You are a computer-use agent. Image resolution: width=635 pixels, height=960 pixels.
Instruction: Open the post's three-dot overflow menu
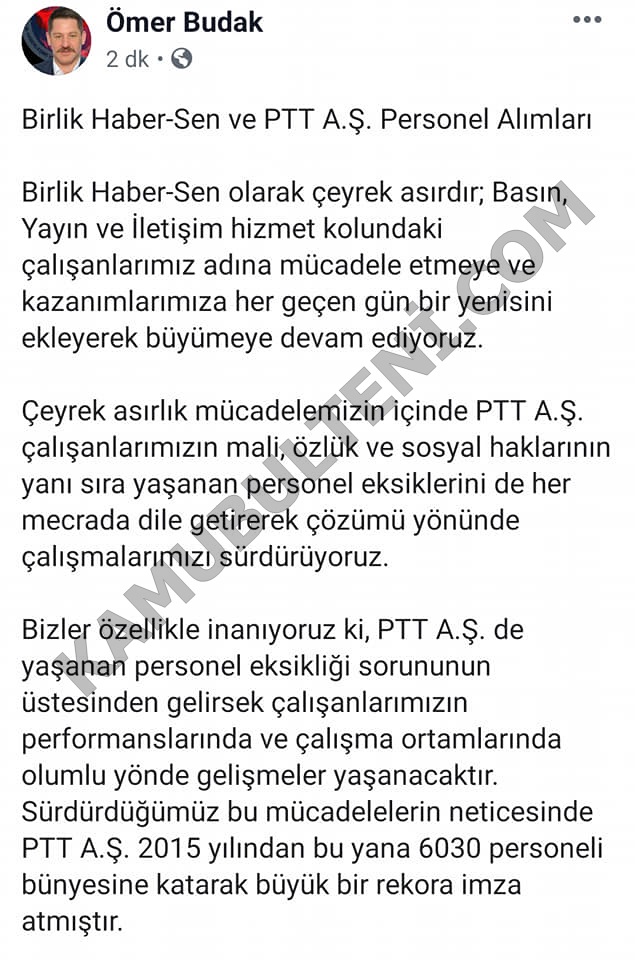[x=587, y=21]
